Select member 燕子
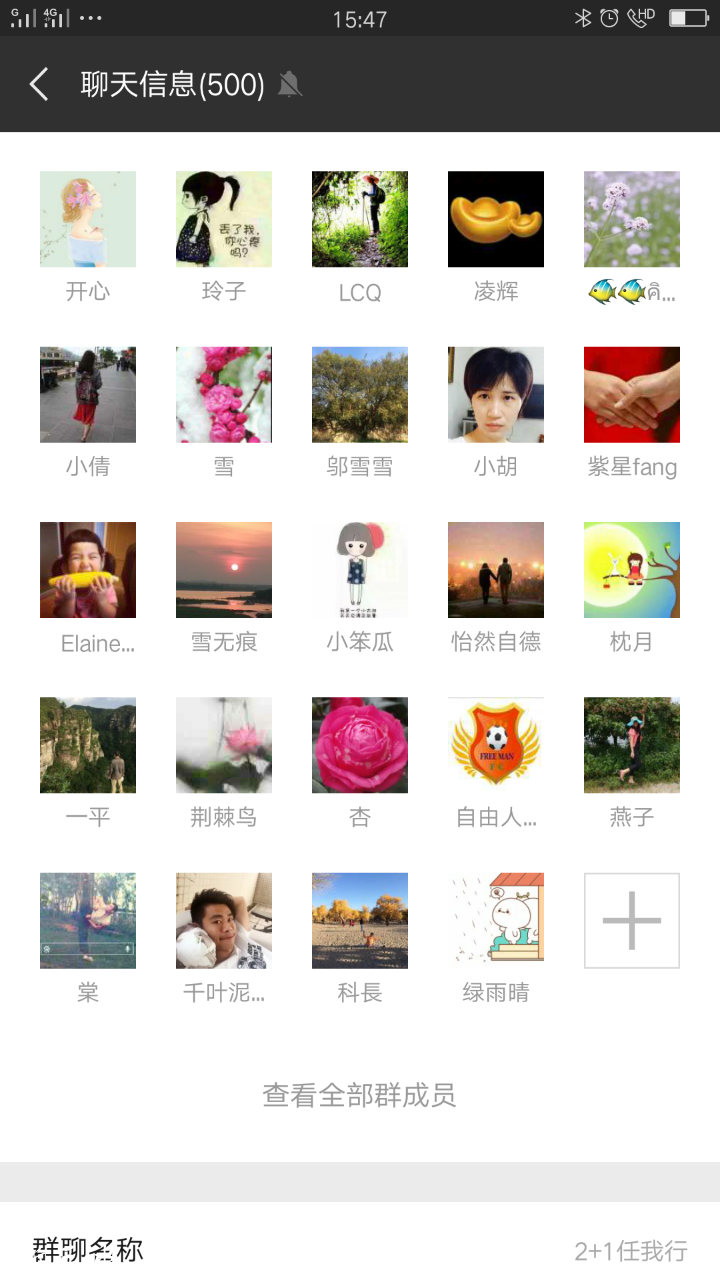The image size is (720, 1280). (x=632, y=745)
